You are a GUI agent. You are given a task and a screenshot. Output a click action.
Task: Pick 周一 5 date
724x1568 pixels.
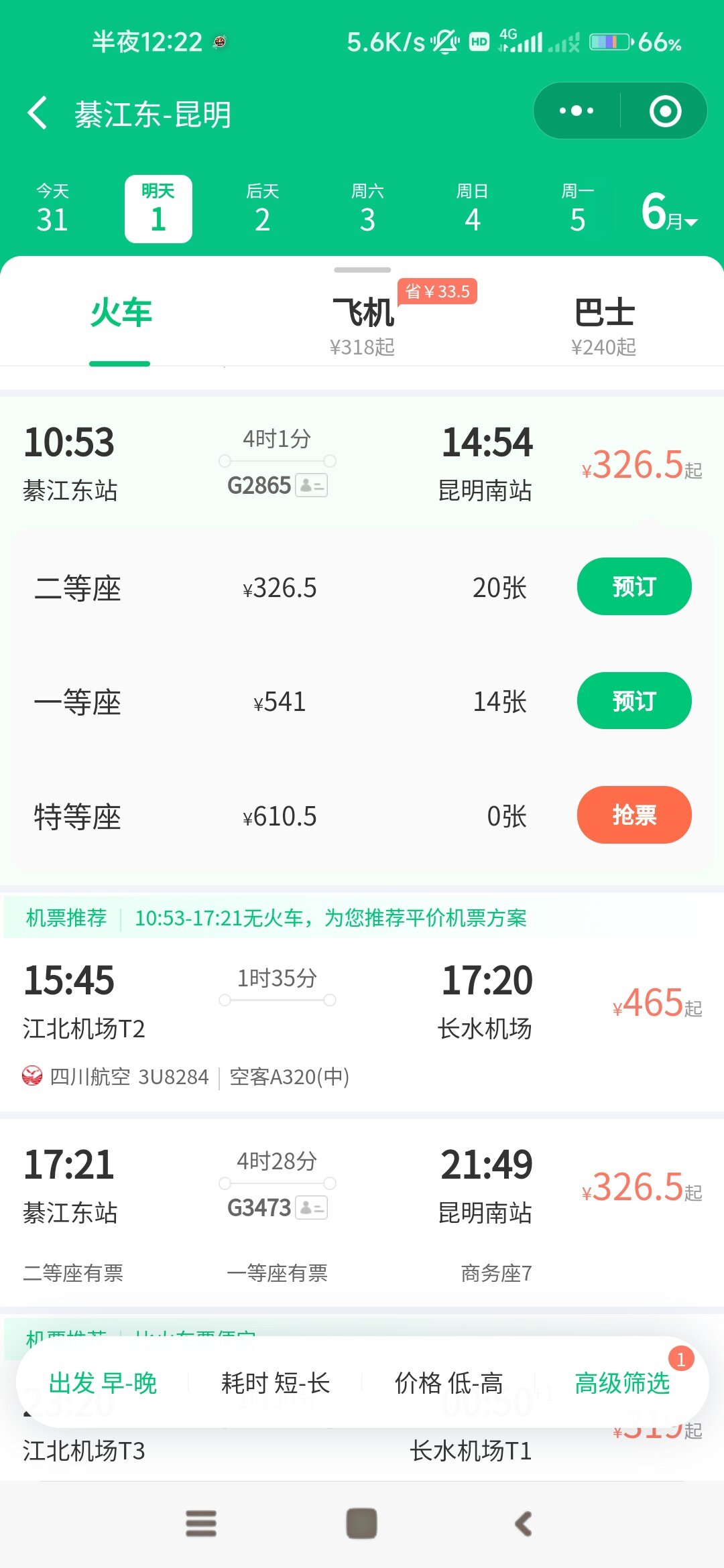point(577,208)
